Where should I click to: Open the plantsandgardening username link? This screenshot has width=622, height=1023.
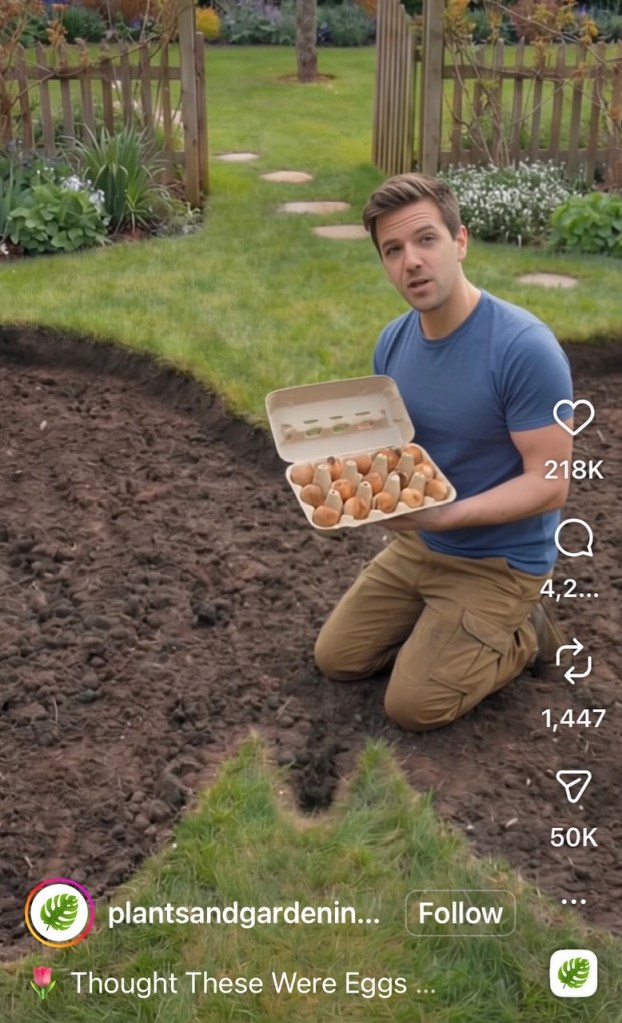pos(243,913)
